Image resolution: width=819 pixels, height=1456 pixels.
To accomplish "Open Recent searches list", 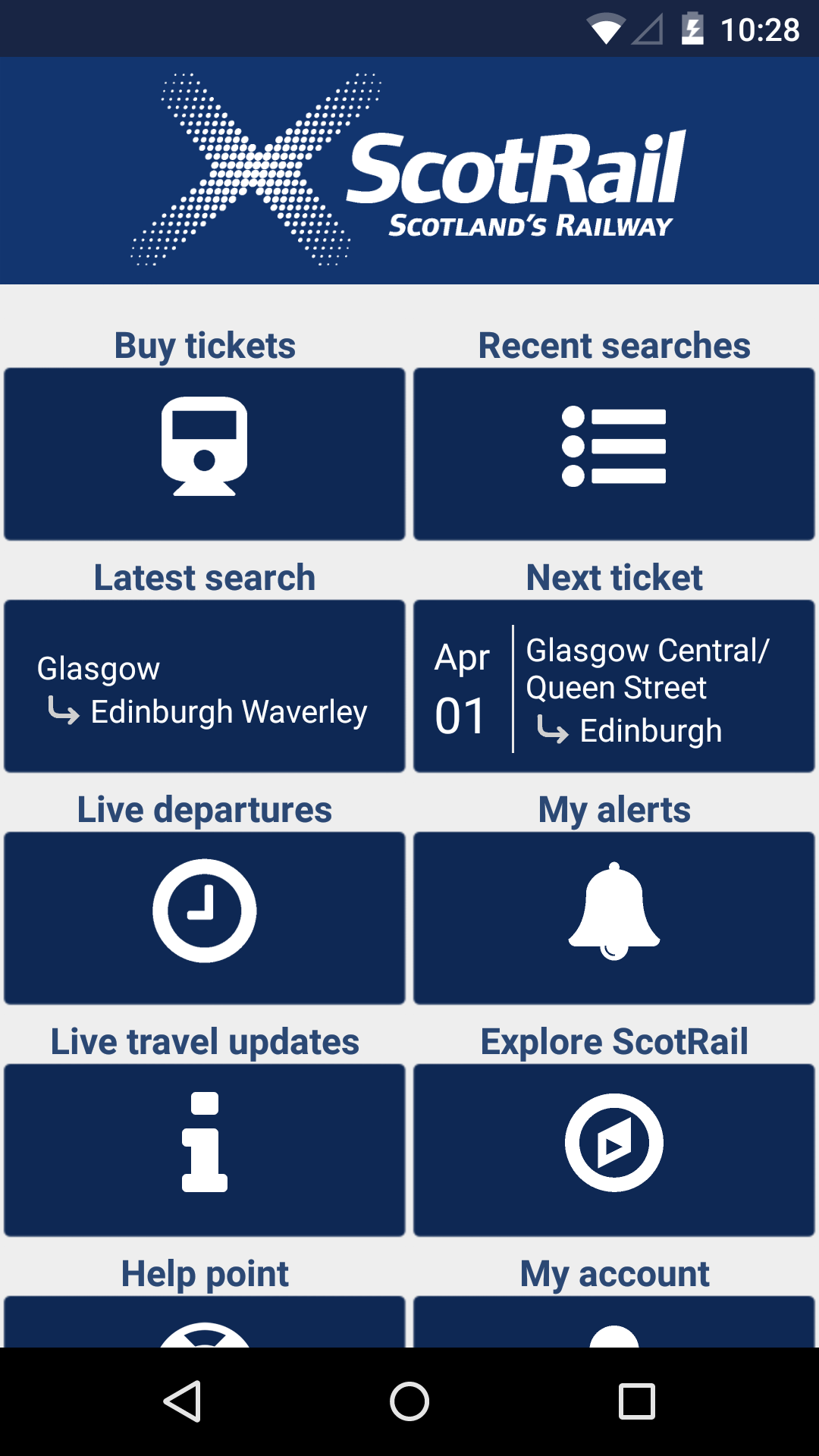I will click(x=614, y=453).
